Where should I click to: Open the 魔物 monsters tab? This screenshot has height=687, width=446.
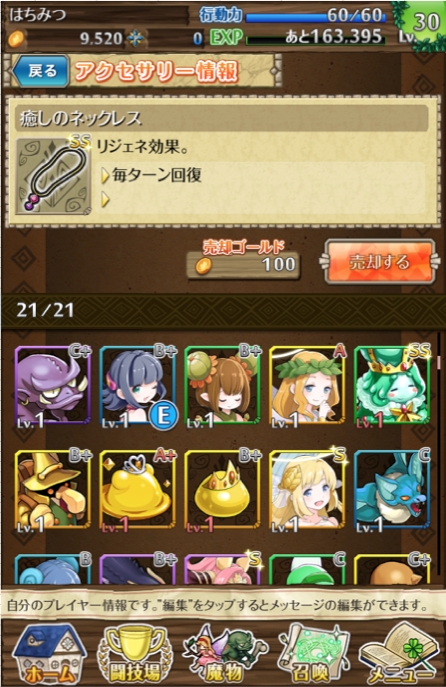pos(223,653)
